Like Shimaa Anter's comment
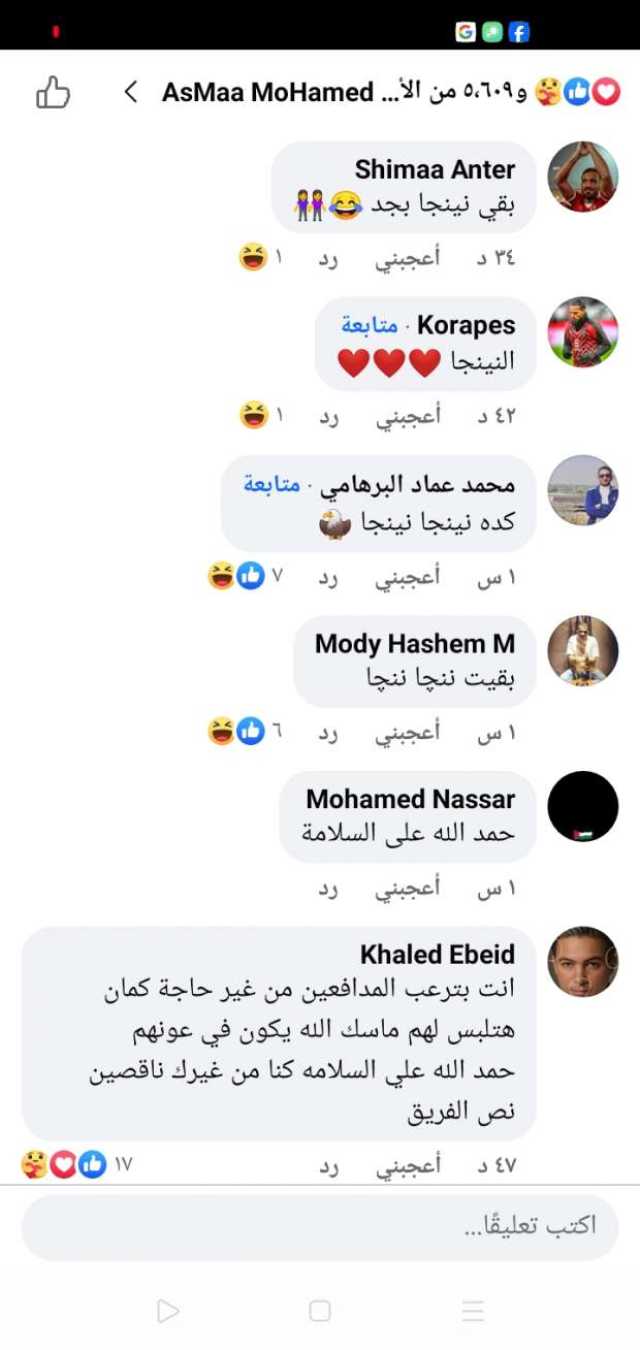The image size is (640, 1350). [407, 258]
